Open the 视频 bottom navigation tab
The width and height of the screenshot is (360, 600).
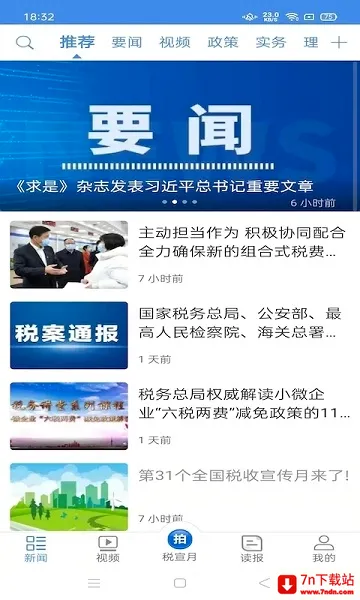[108, 549]
